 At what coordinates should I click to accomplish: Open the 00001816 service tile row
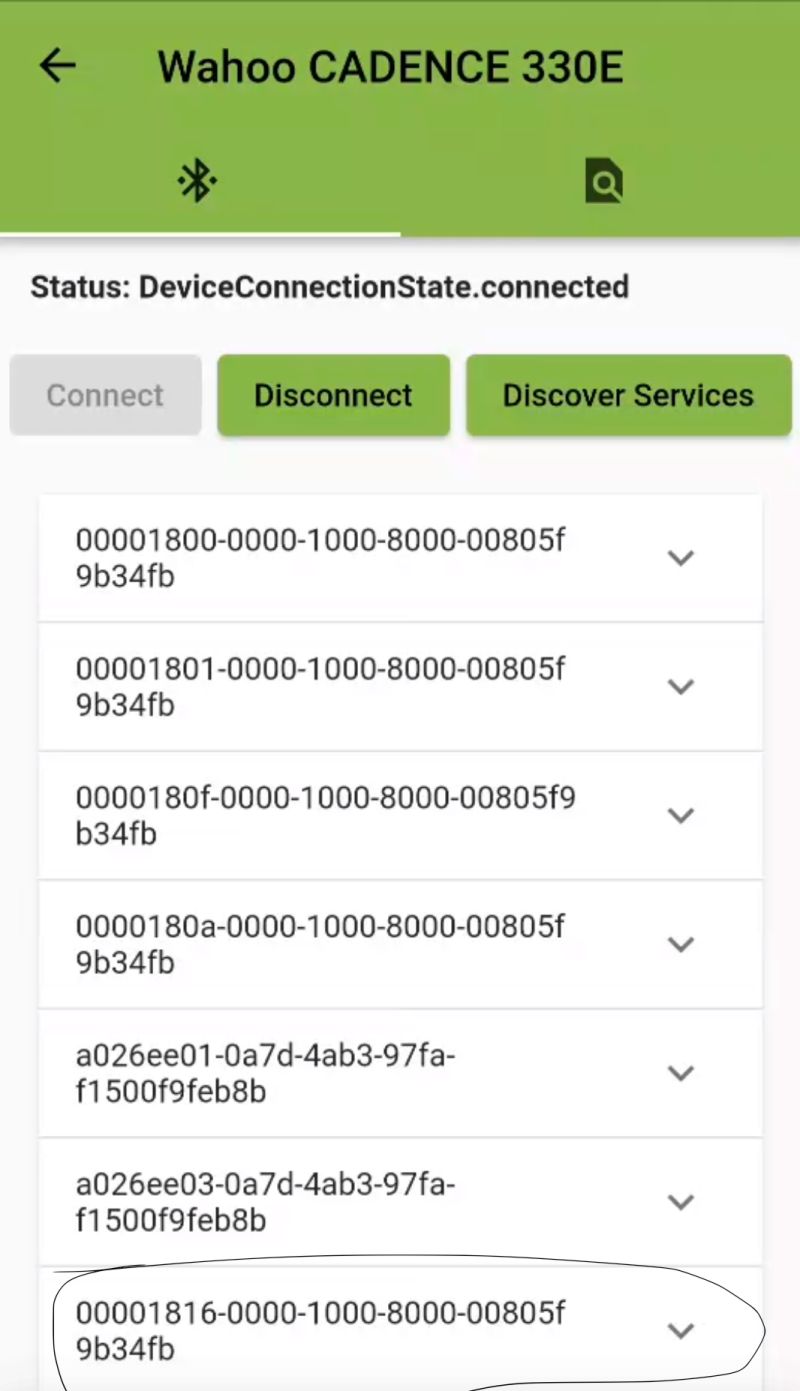[400, 1331]
